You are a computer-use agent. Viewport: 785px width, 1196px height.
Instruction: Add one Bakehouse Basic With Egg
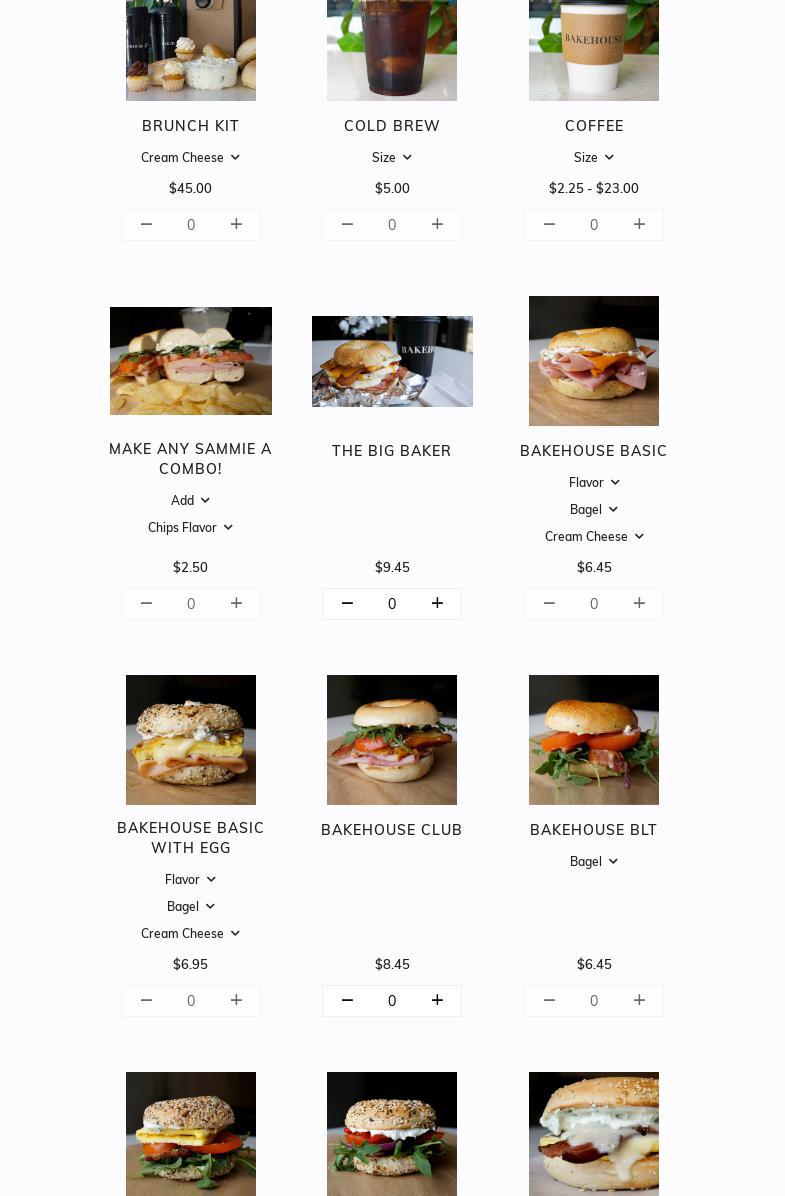(236, 1000)
